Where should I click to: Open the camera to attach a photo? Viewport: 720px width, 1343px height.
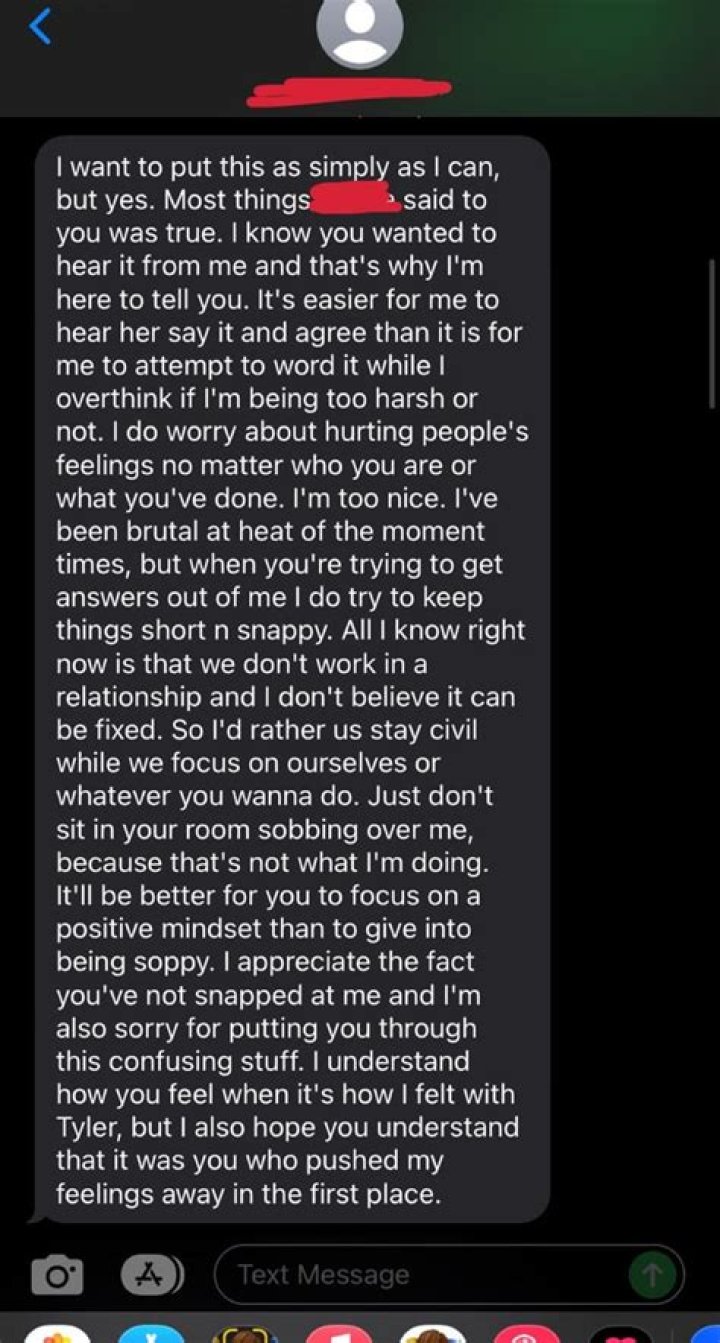pos(56,1275)
